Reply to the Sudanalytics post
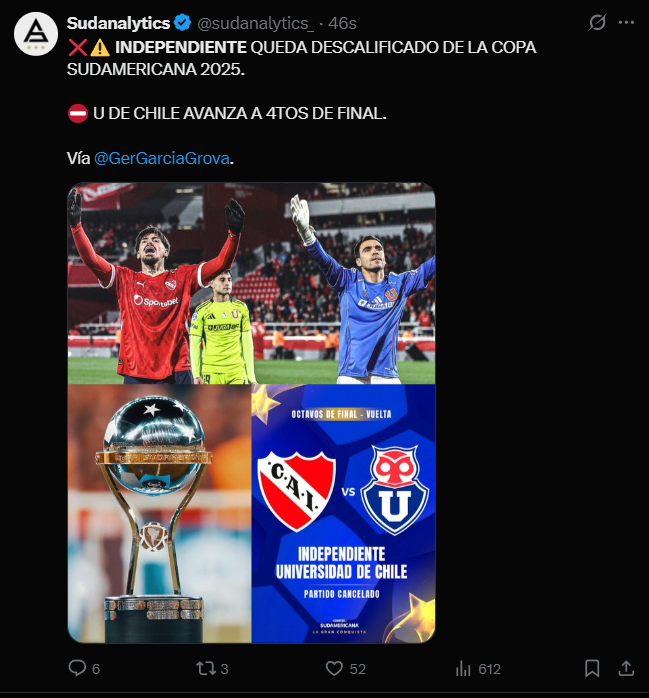This screenshot has width=649, height=698. point(78,668)
